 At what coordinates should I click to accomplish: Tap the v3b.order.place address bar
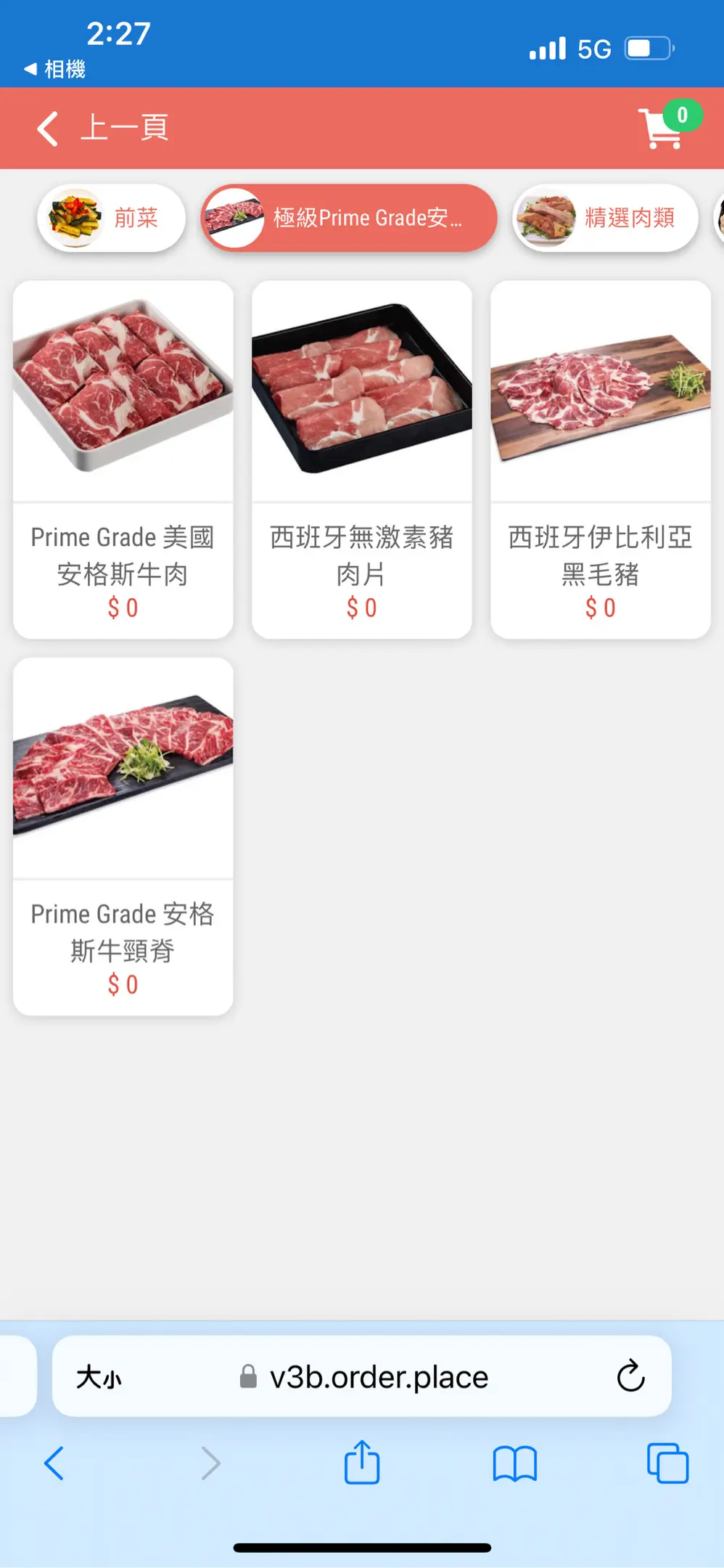coord(377,1376)
